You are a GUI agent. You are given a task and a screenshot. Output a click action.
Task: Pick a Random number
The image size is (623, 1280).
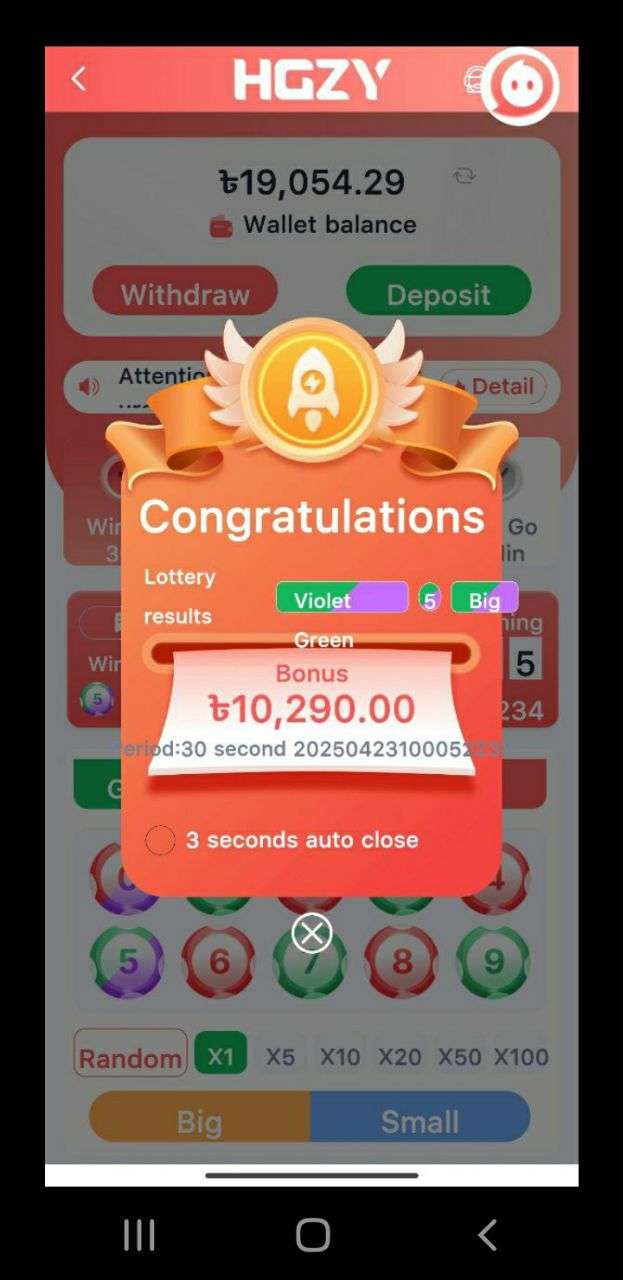131,1057
